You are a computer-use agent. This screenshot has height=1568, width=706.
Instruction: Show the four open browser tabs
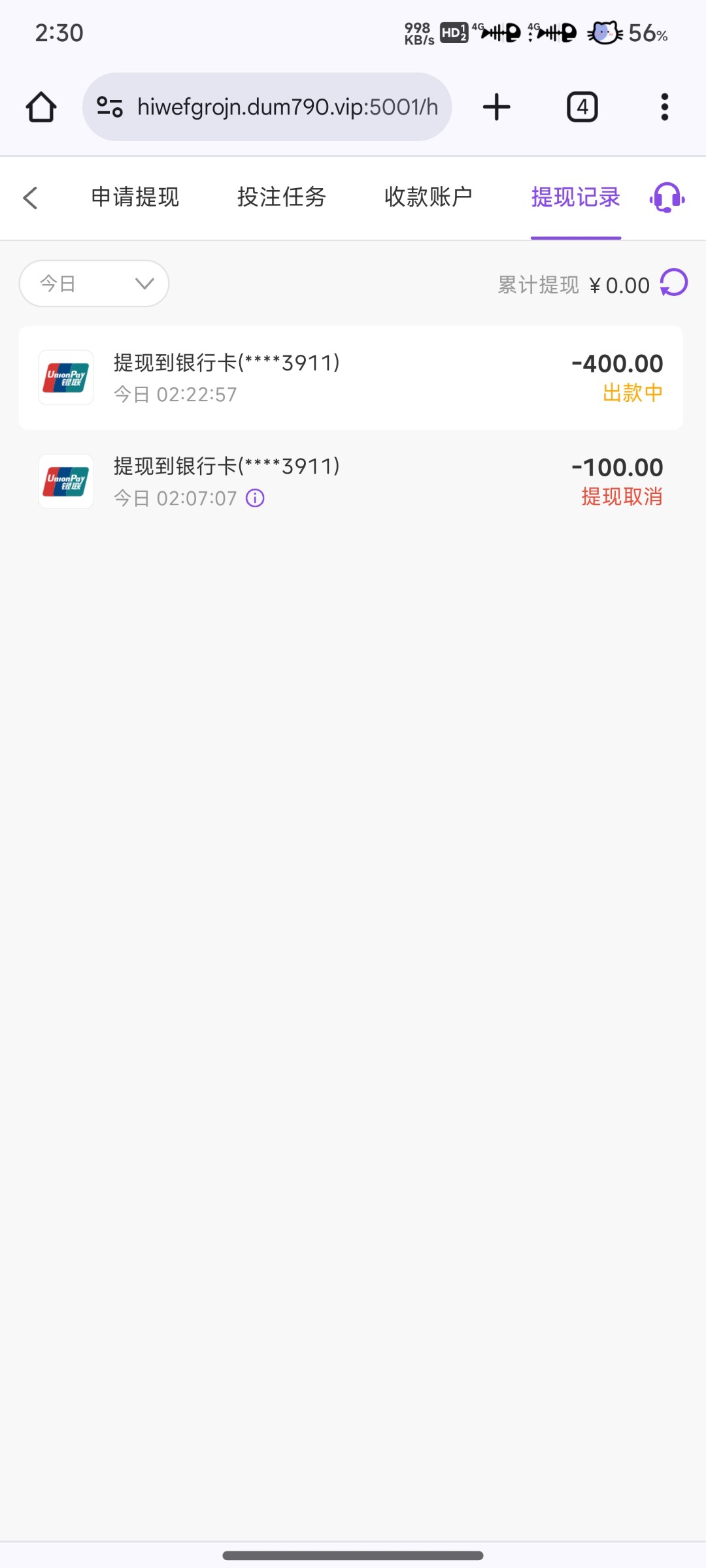click(582, 107)
